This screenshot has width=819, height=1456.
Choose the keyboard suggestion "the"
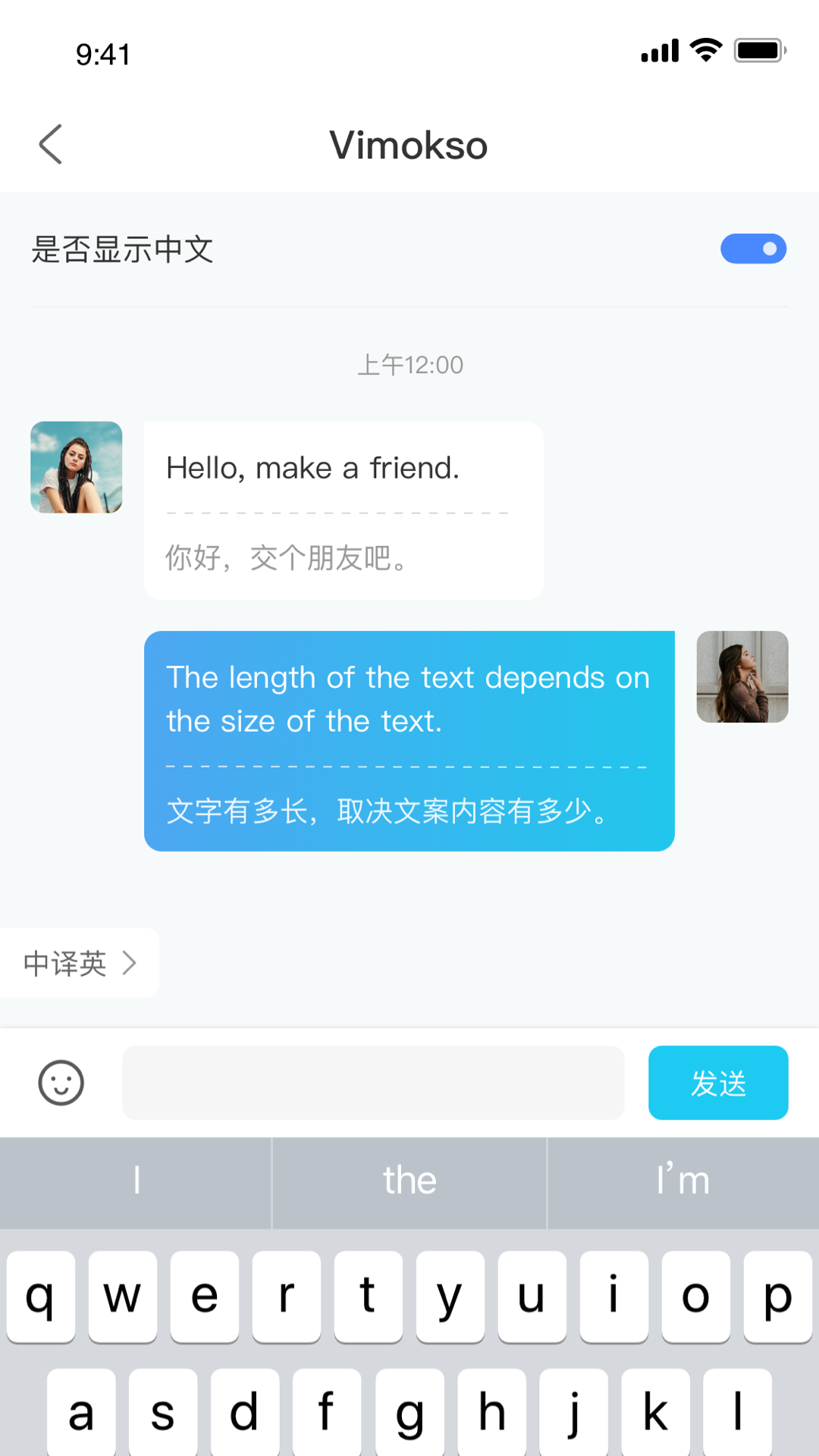tap(409, 1181)
